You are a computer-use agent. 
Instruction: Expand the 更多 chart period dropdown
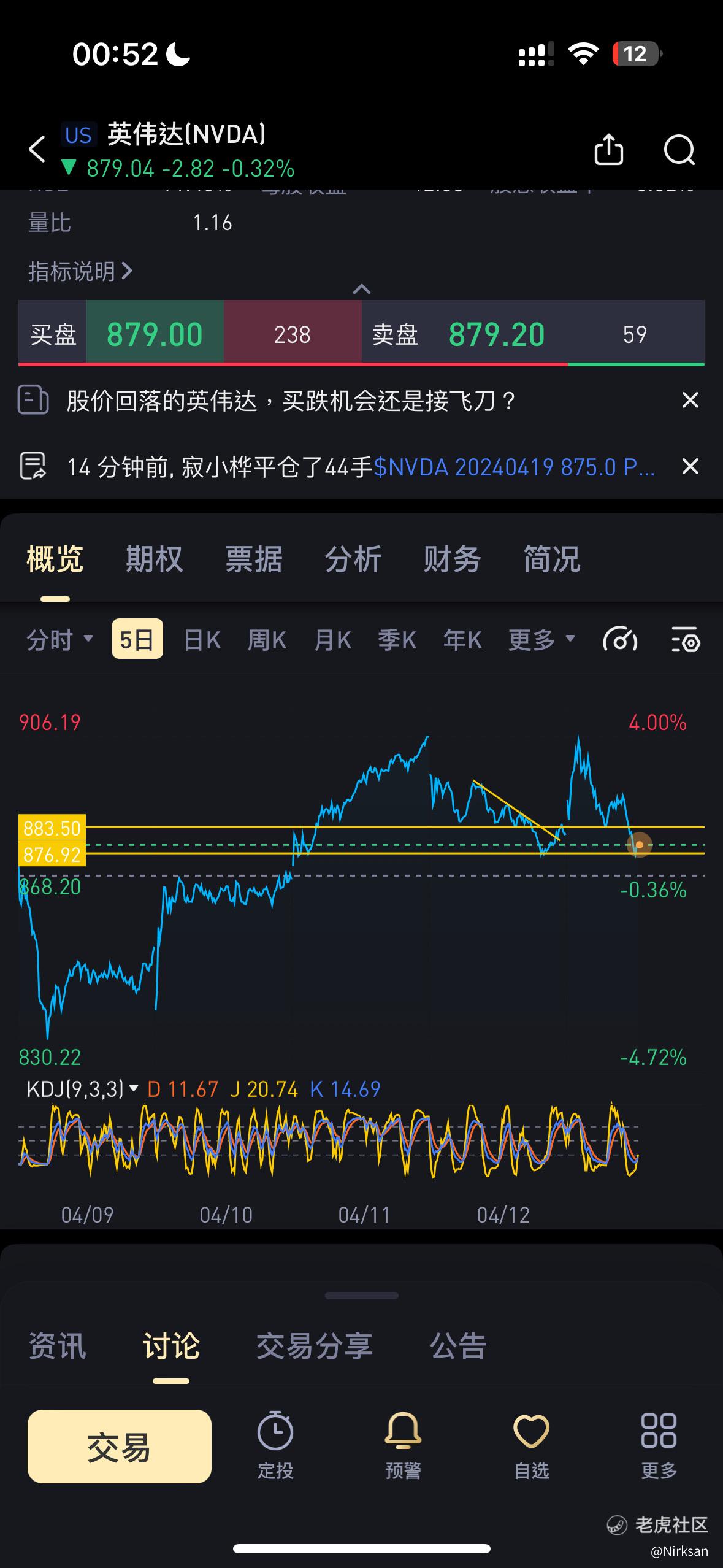pos(541,640)
